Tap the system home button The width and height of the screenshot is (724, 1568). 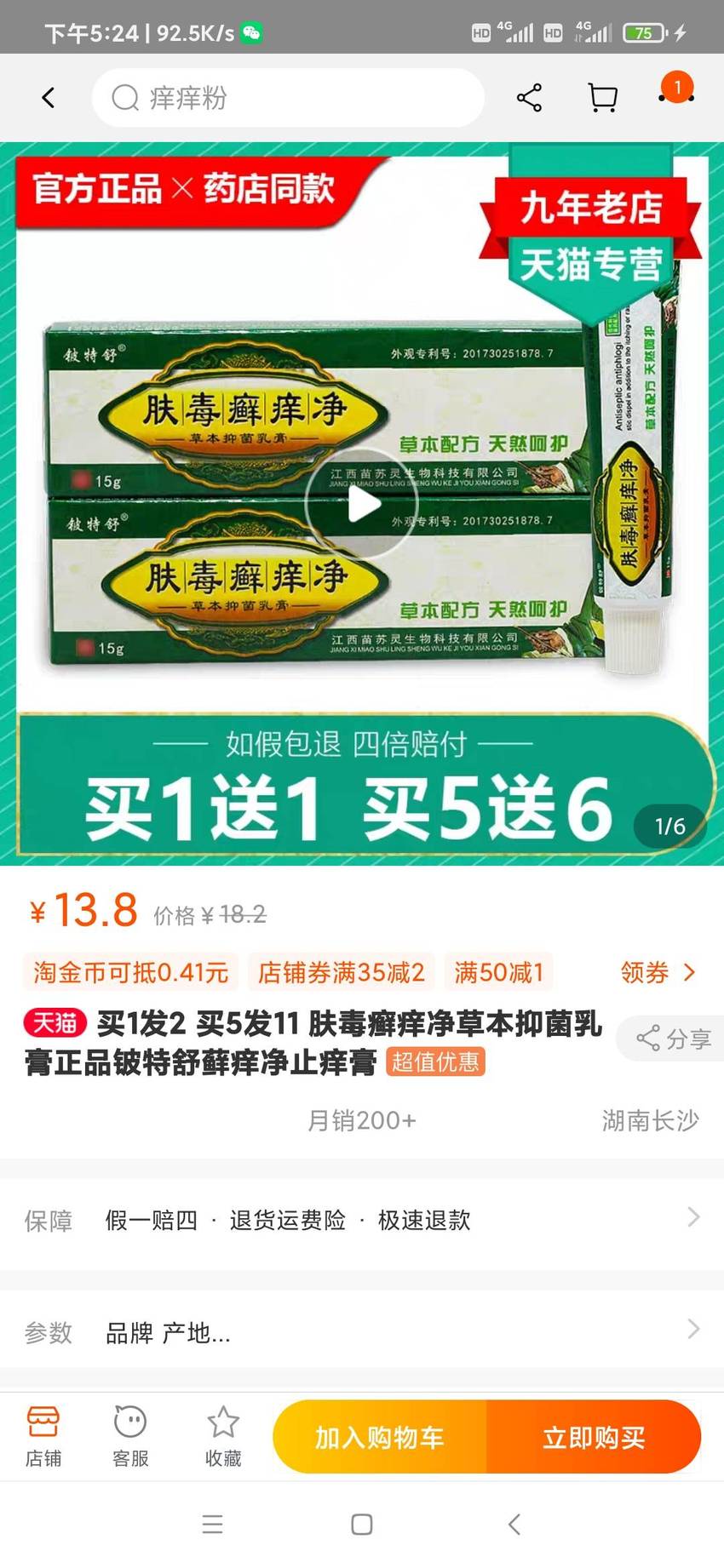[x=362, y=1525]
